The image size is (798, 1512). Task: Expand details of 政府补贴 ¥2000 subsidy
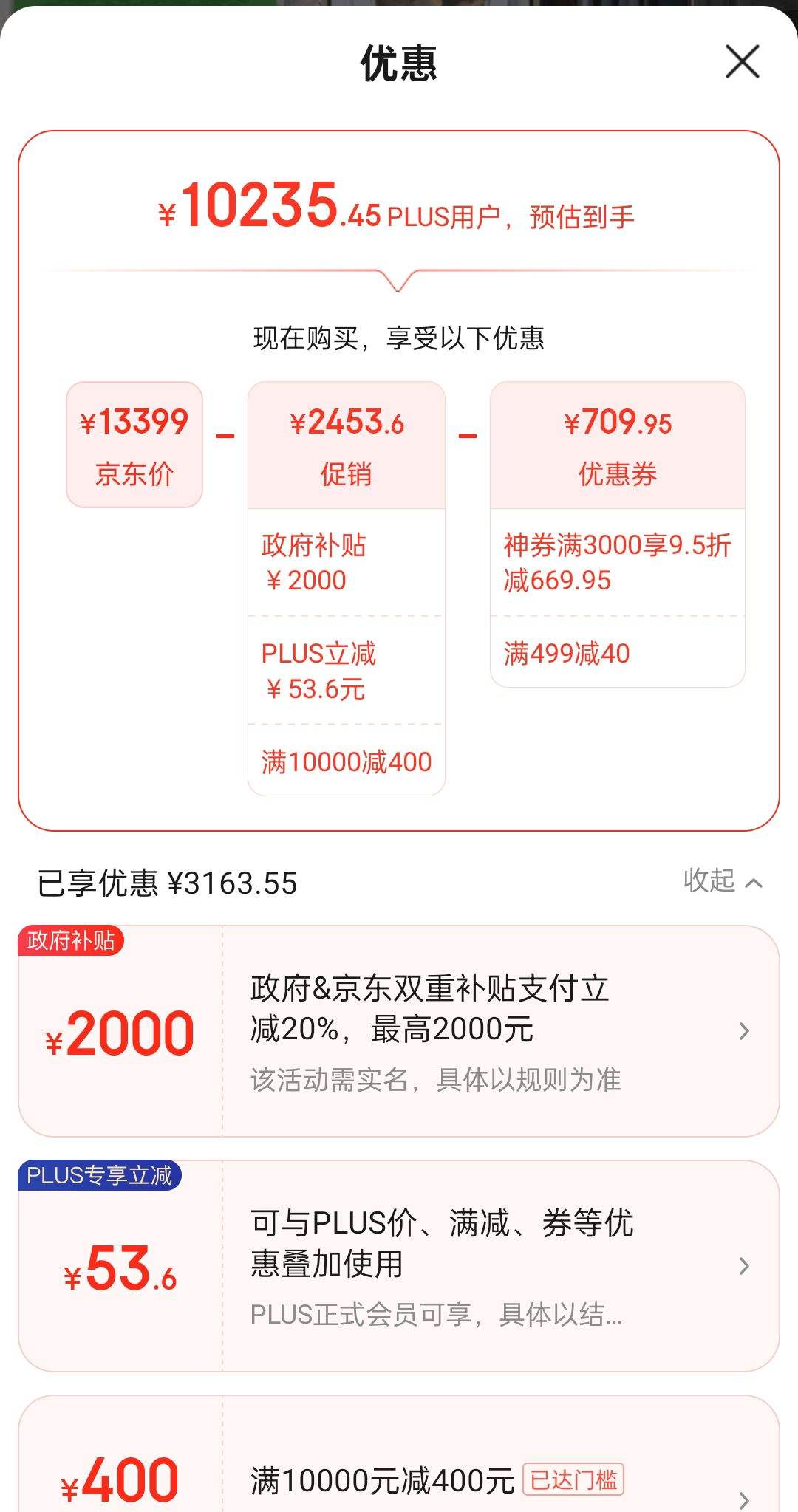743,1033
